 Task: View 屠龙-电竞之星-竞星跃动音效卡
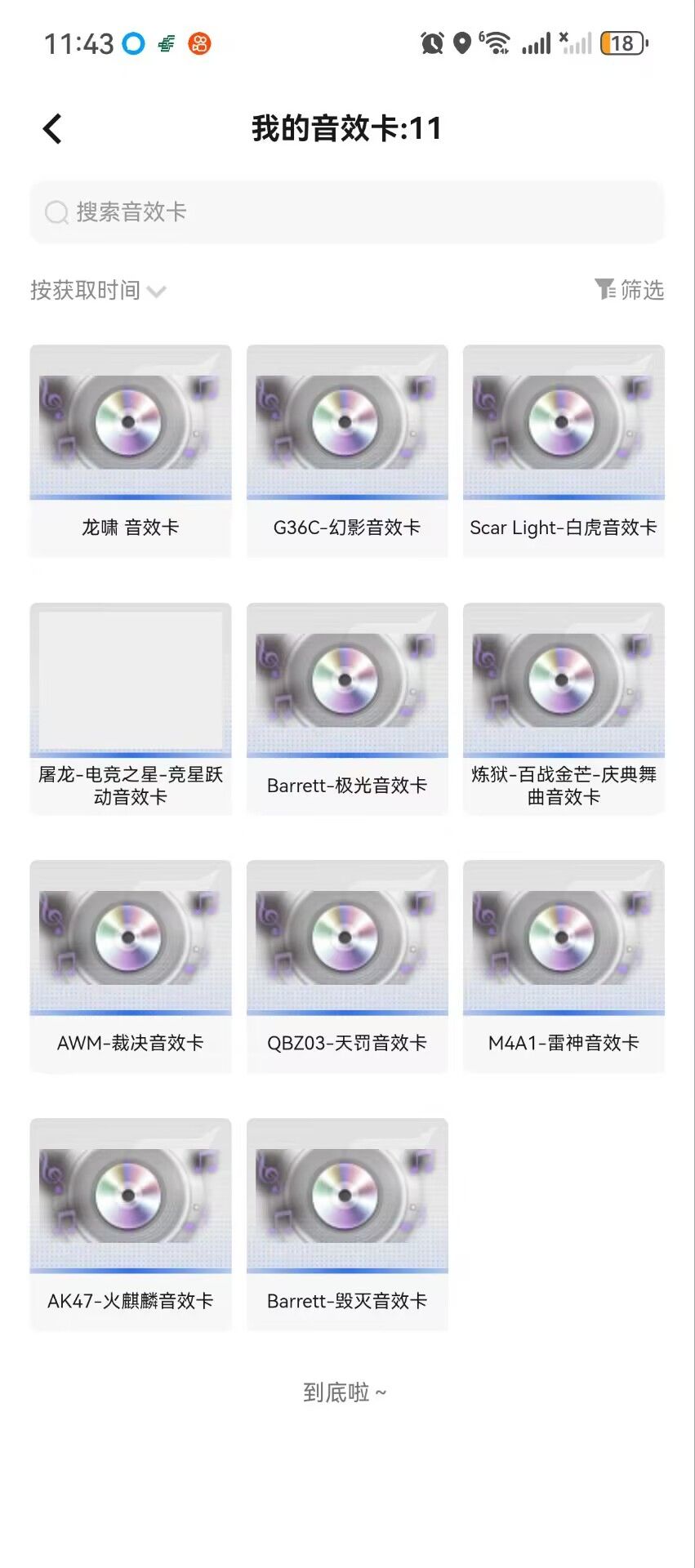131,707
